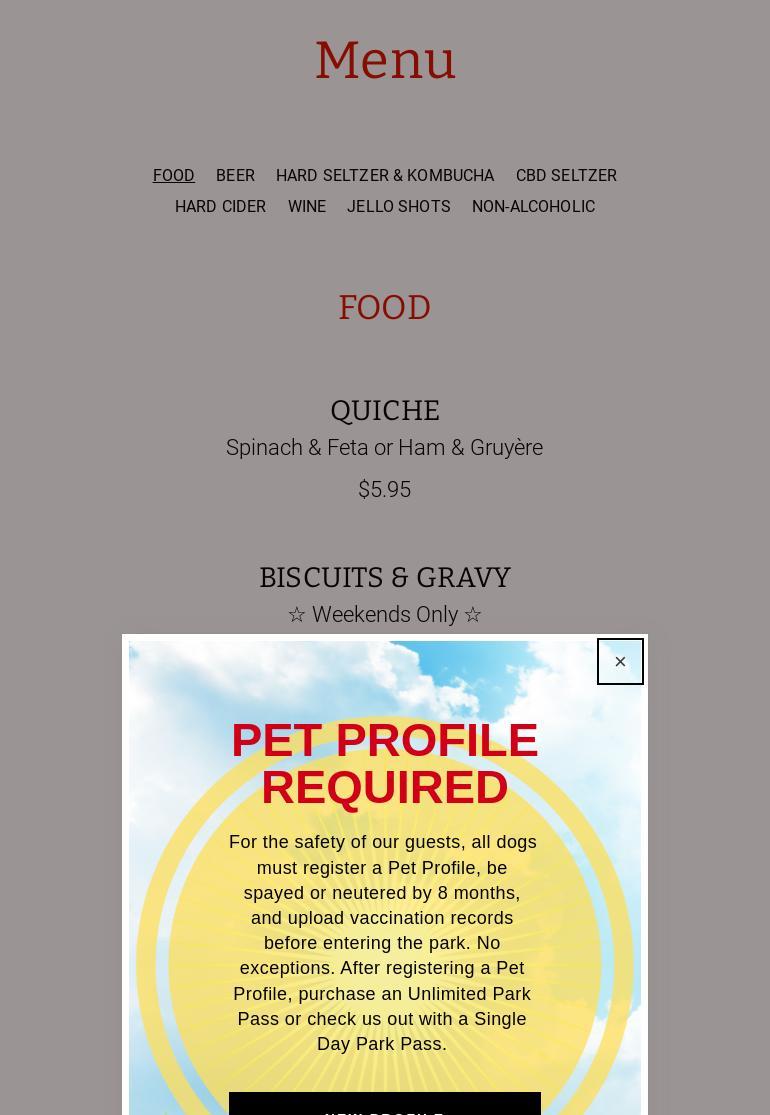Tap the Jello Shots link
The width and height of the screenshot is (770, 1115).
(398, 207)
